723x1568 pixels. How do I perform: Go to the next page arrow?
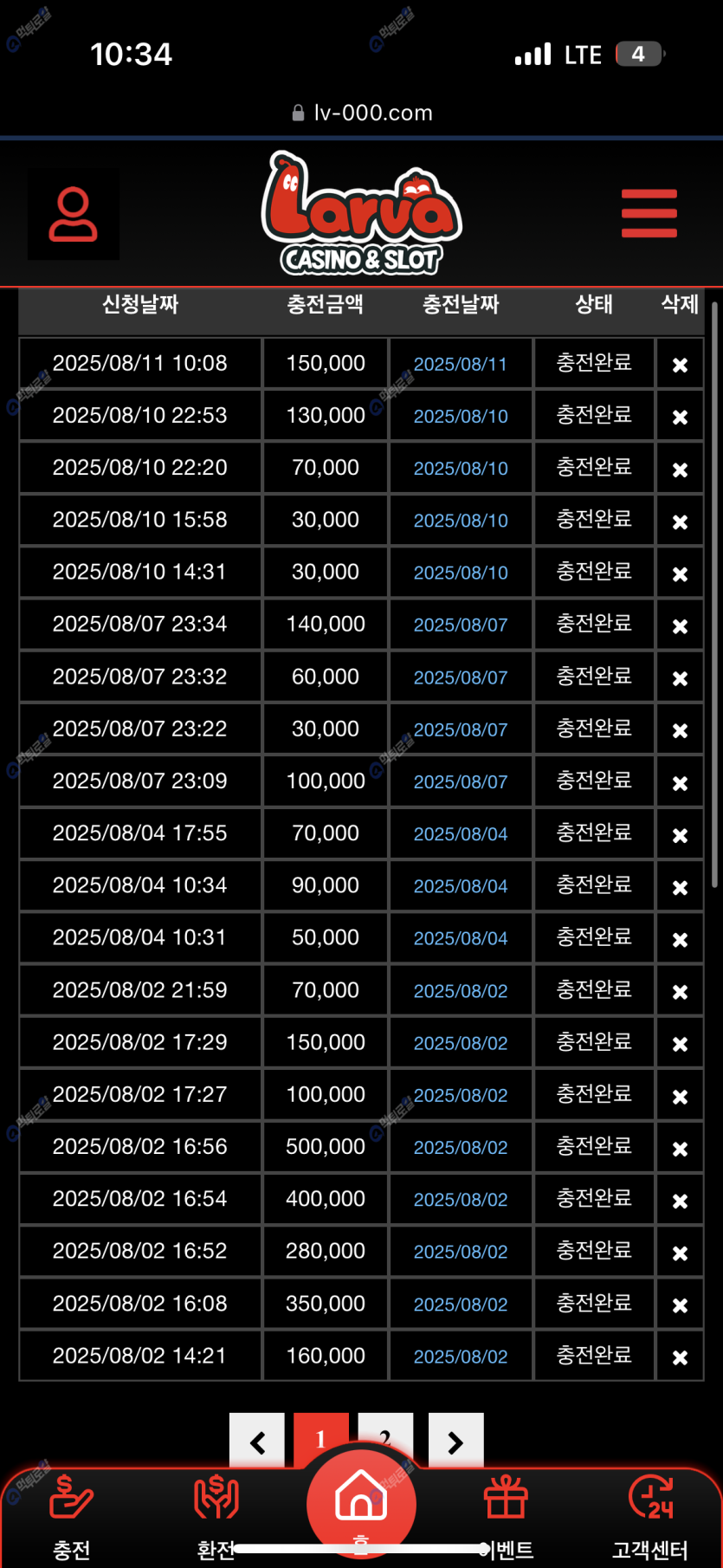pyautogui.click(x=455, y=1442)
